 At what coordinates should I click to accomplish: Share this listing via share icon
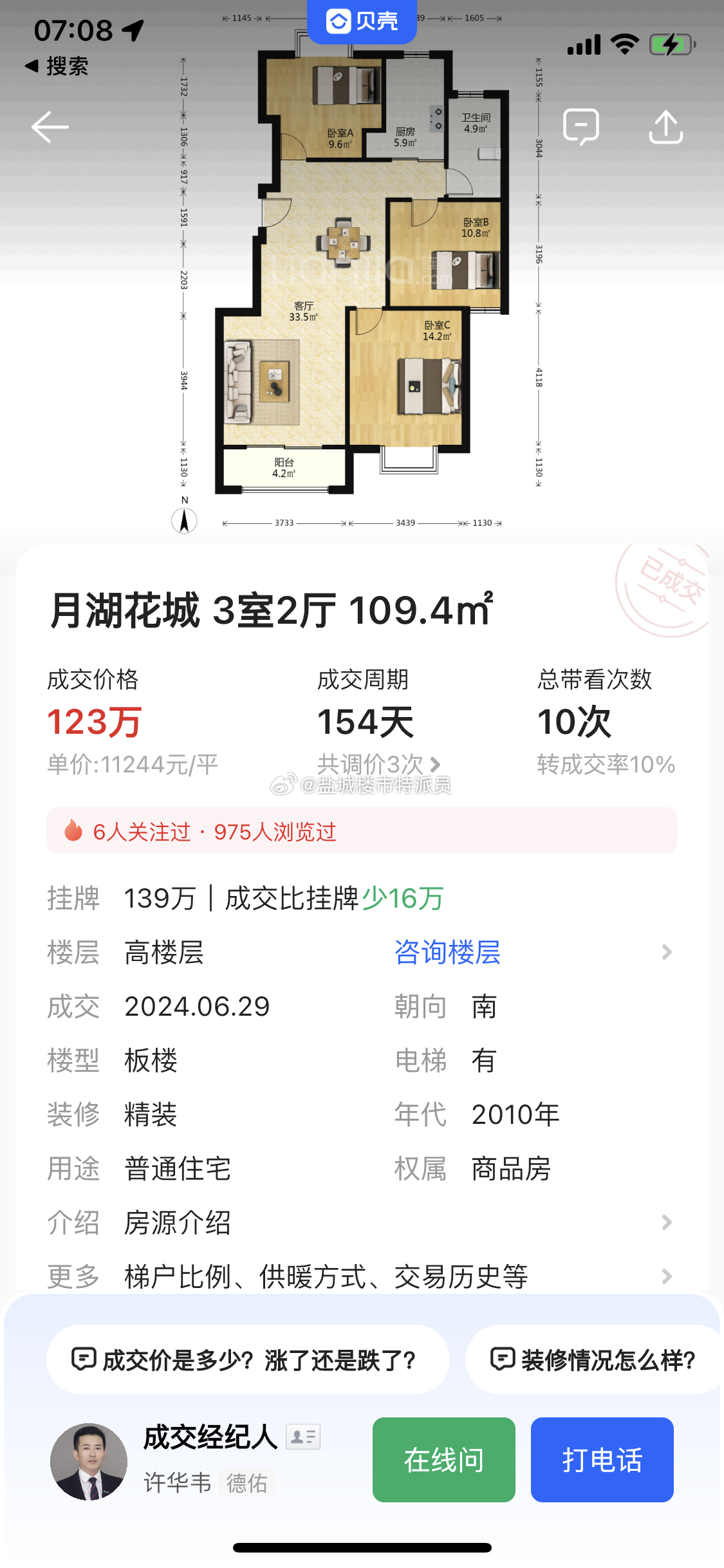(x=665, y=127)
